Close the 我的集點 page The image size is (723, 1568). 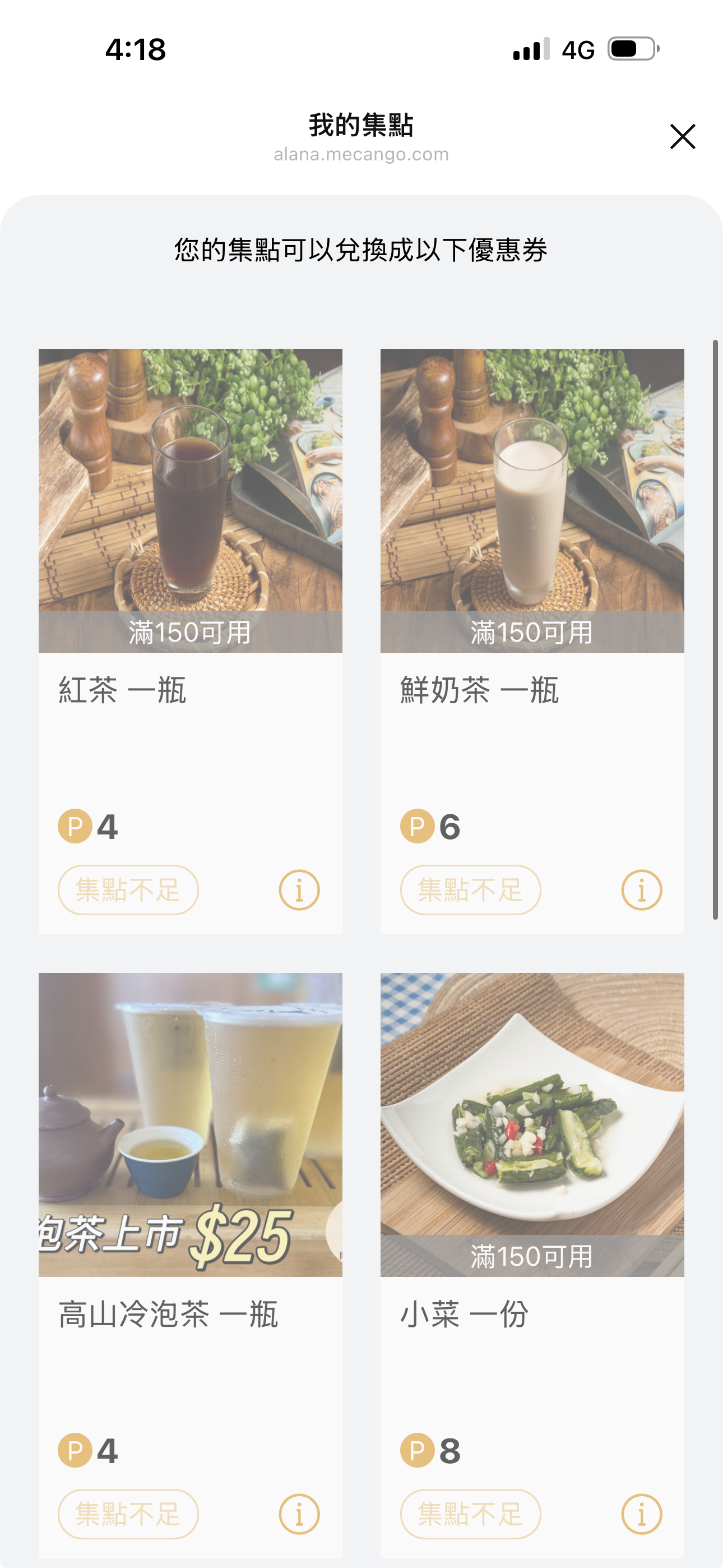[682, 136]
